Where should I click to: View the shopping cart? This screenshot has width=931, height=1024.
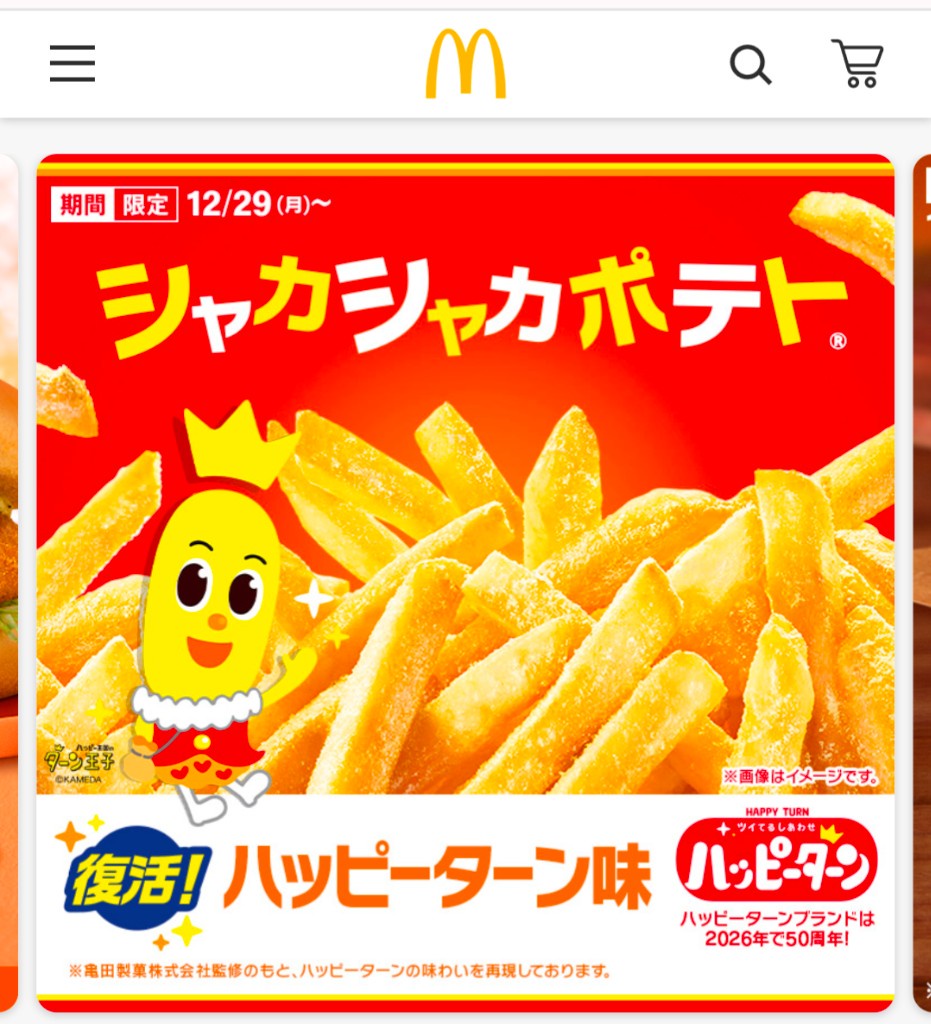858,64
